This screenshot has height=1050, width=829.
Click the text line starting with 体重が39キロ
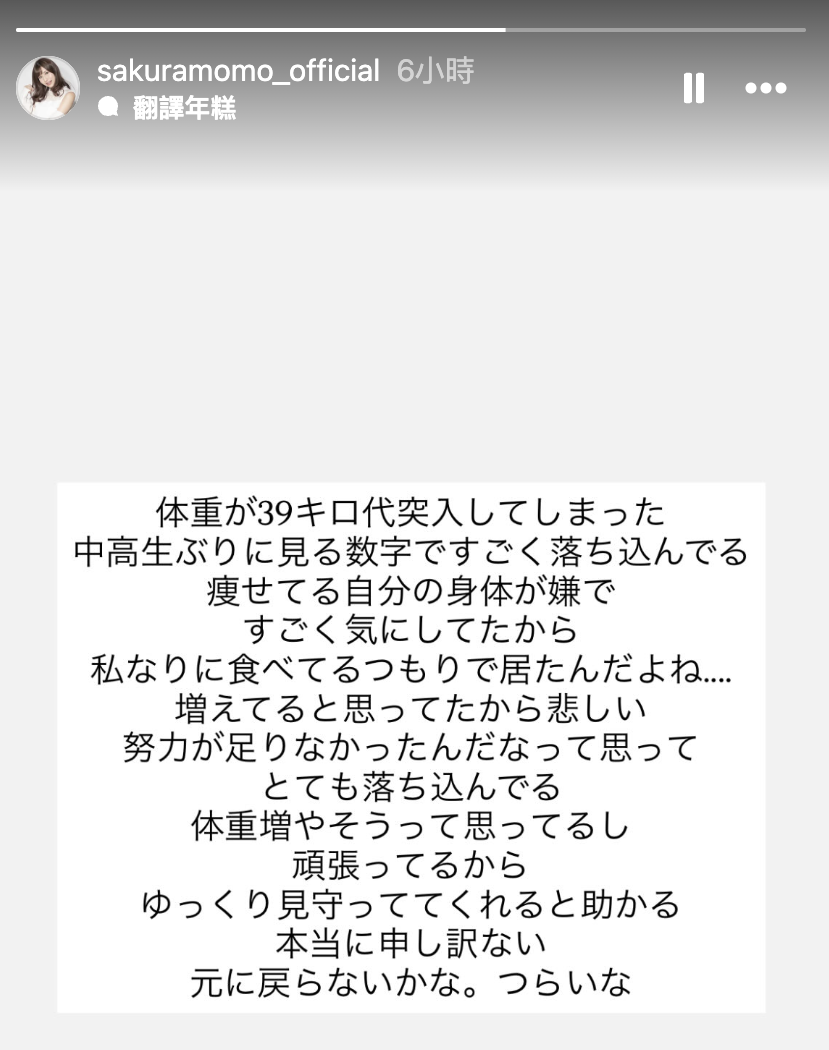coord(414,512)
